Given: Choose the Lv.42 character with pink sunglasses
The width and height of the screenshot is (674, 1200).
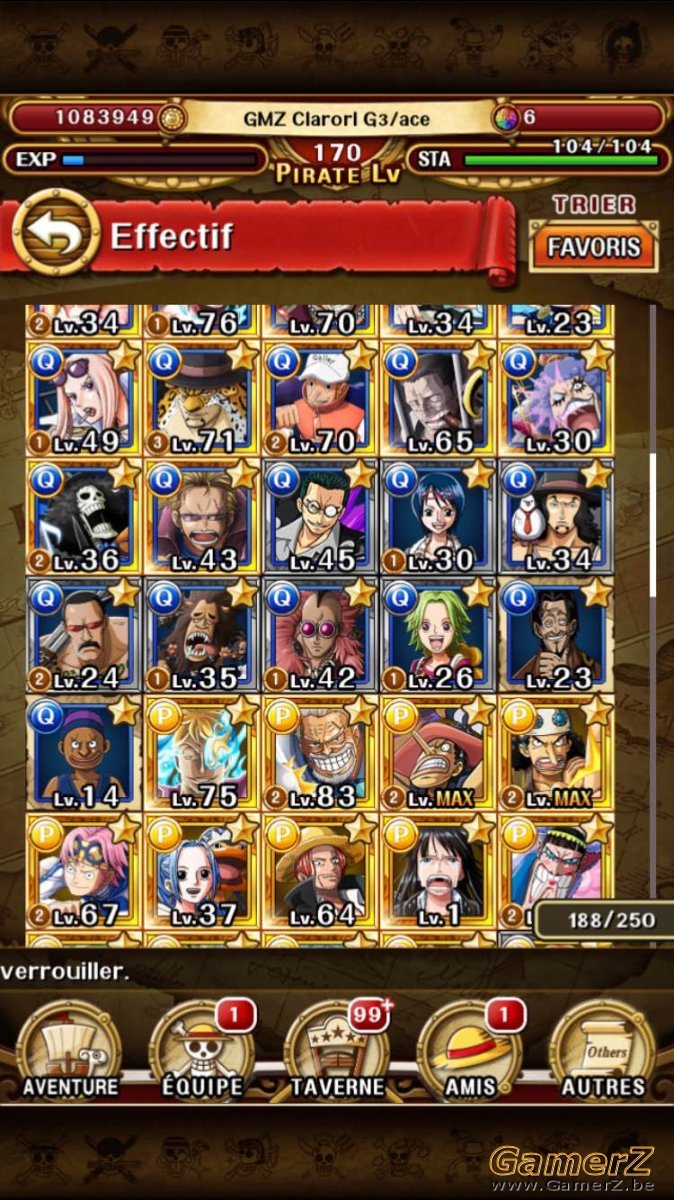Looking at the screenshot, I should [x=321, y=635].
